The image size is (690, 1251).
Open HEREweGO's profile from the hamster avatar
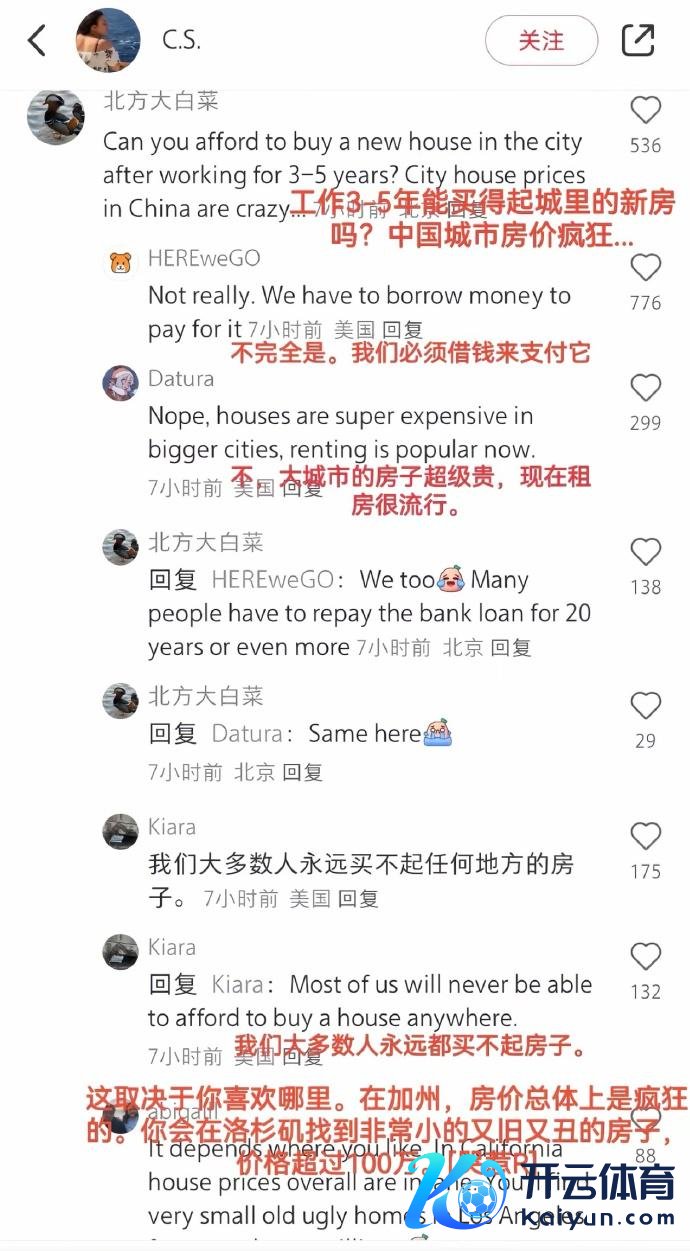pos(121,262)
